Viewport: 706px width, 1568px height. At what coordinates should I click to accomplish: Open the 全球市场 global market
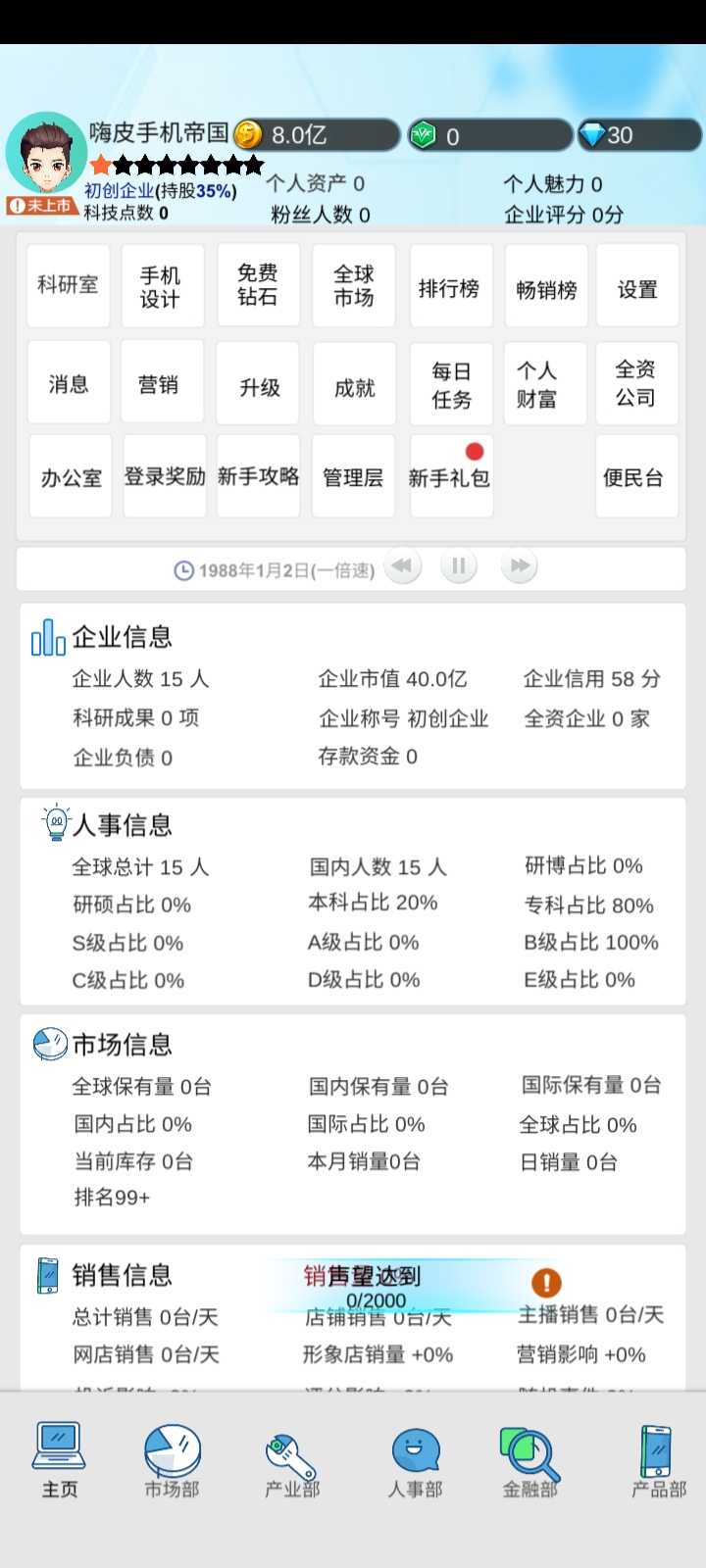354,285
